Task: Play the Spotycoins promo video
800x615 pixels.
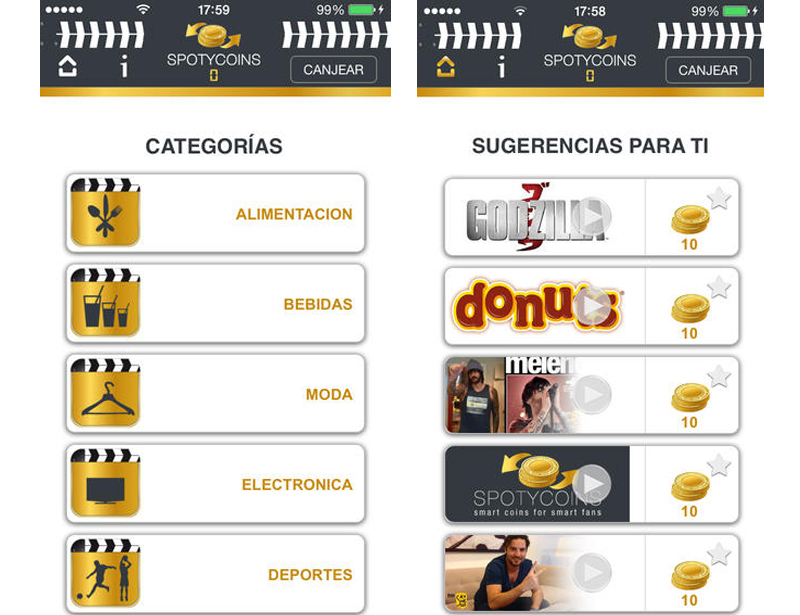Action: [591, 483]
